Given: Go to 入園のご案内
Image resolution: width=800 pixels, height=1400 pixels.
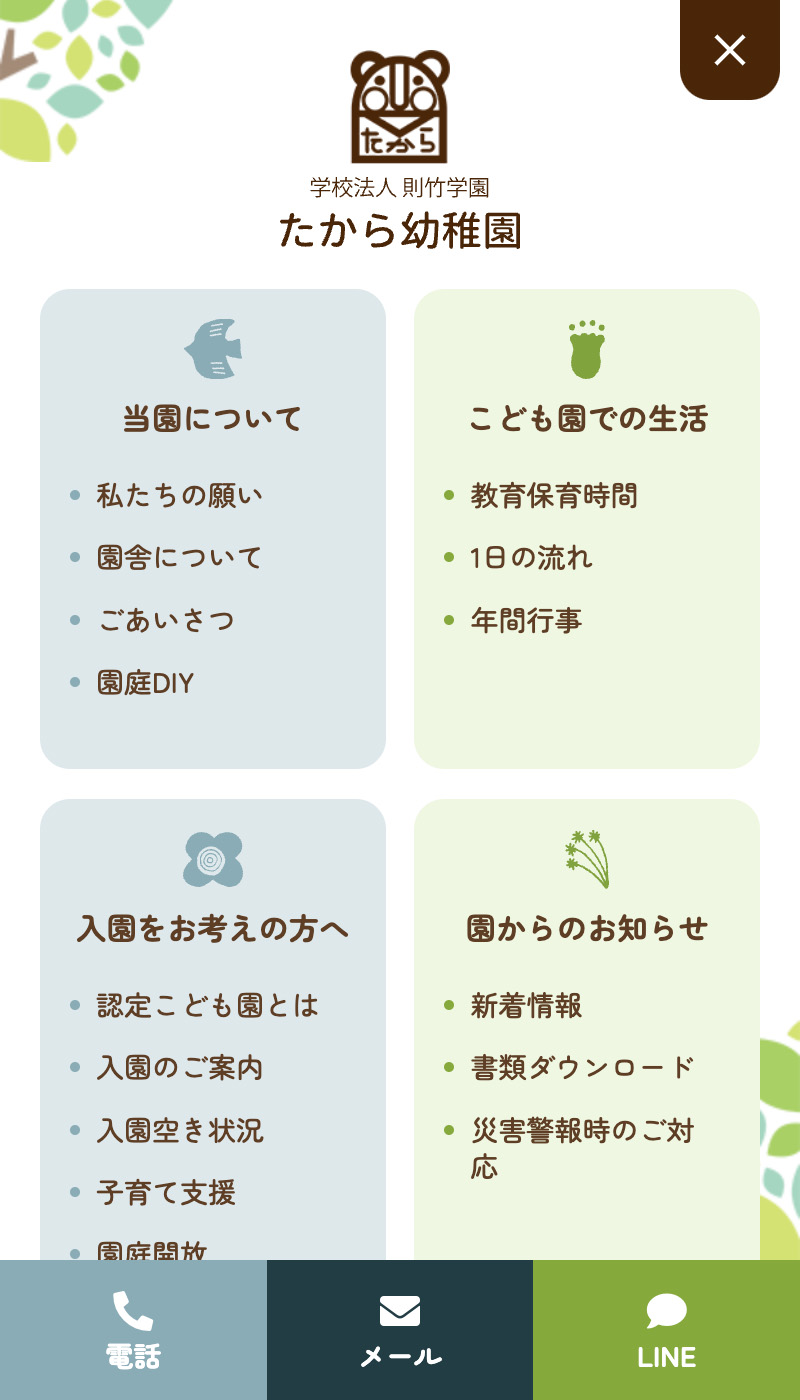Looking at the screenshot, I should click(179, 1068).
